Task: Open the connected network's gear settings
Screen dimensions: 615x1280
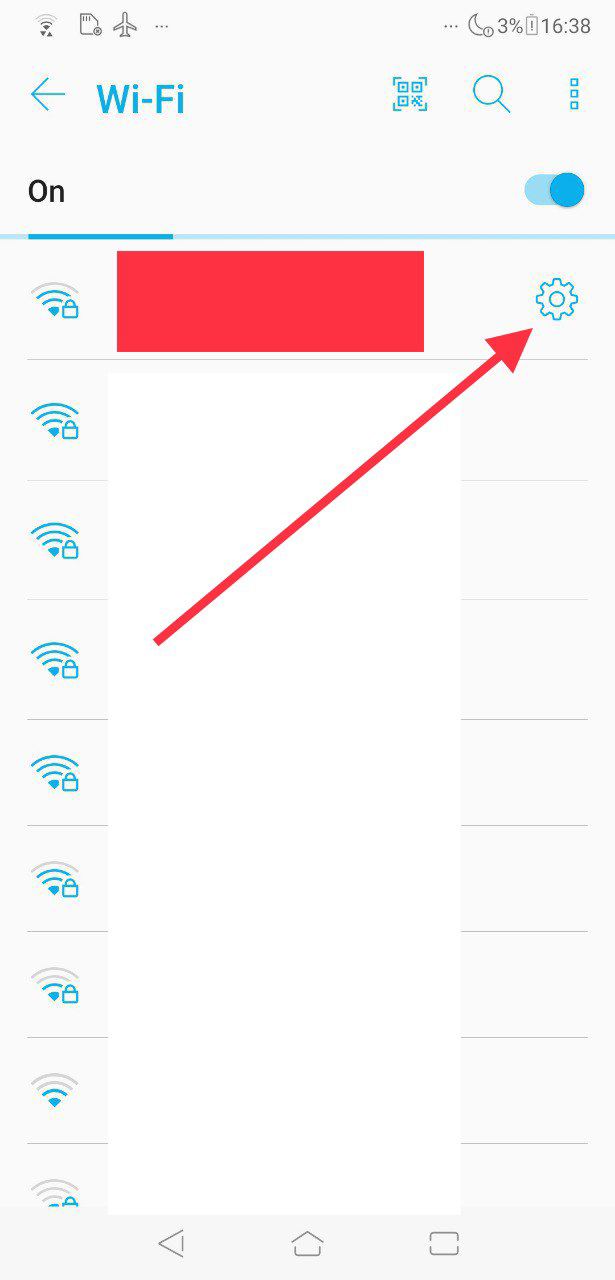Action: 556,300
